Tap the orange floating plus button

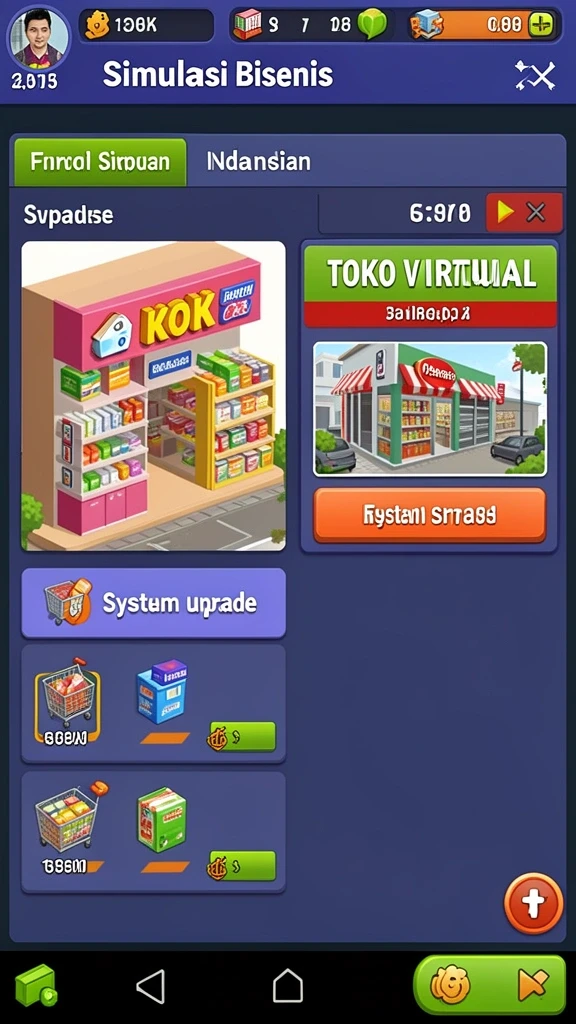[x=534, y=904]
